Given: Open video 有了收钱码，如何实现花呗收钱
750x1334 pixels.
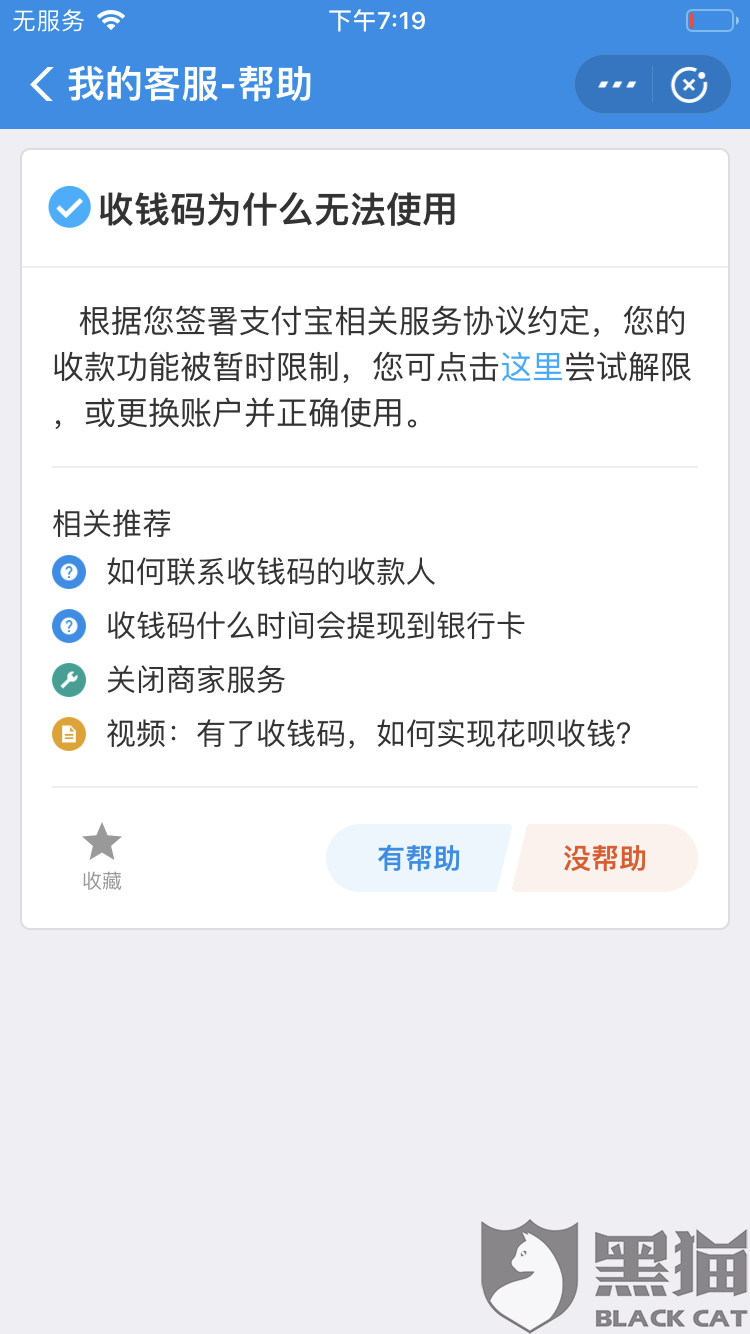Looking at the screenshot, I should pos(368,734).
